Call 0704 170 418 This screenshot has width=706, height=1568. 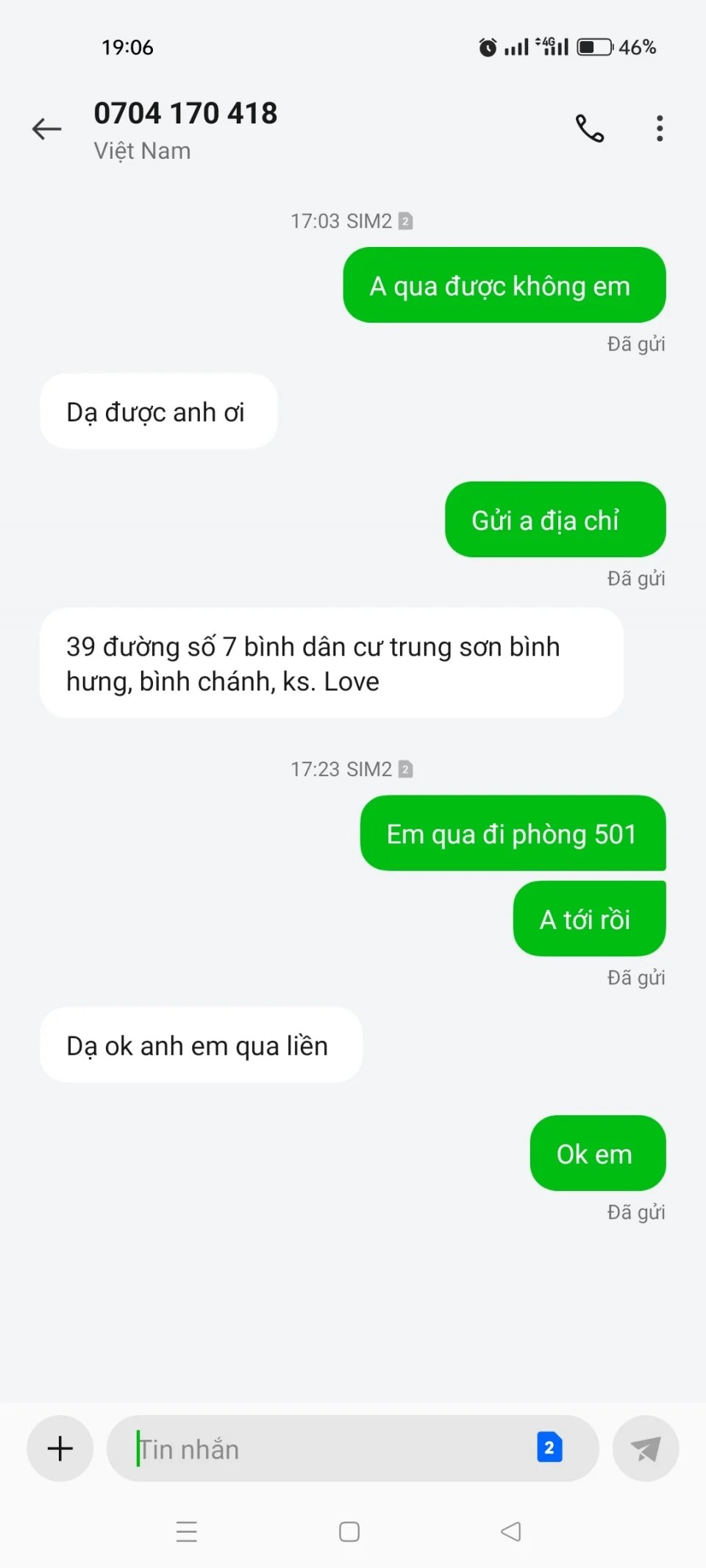589,129
